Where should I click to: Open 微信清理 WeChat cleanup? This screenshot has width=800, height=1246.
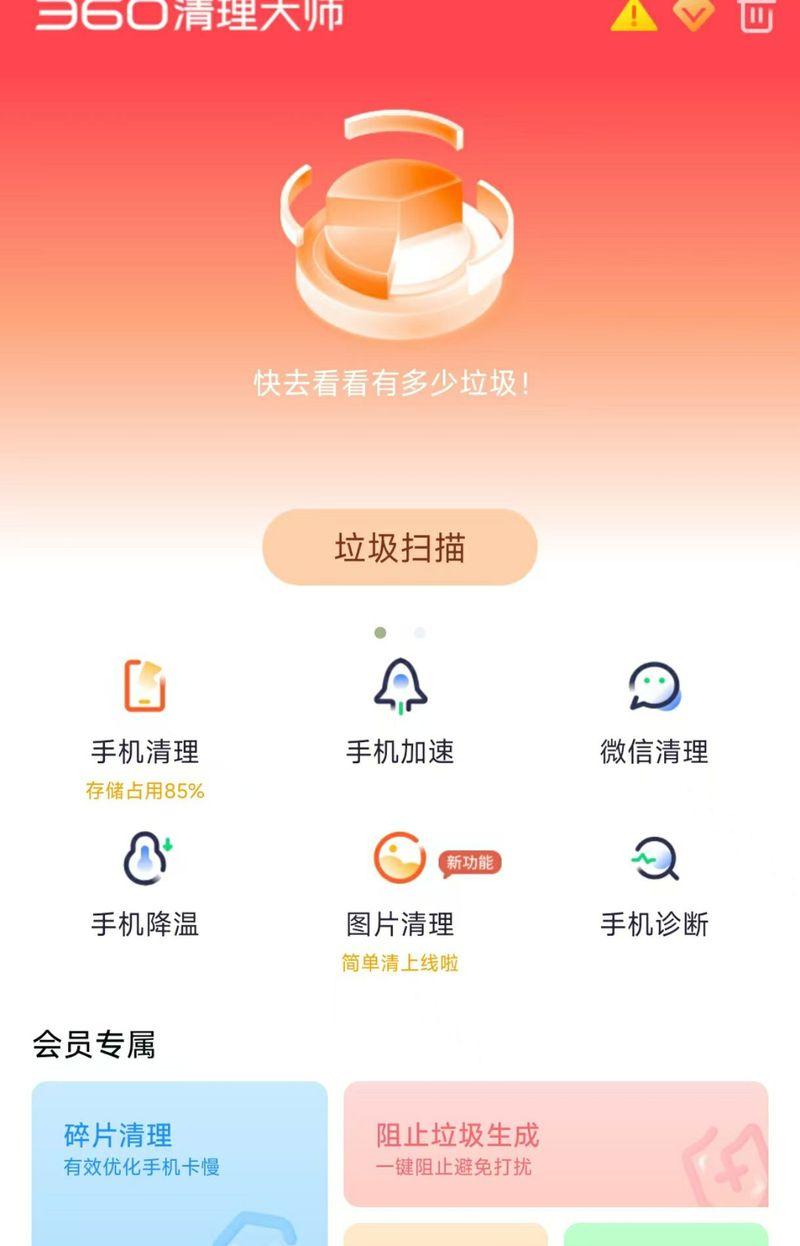coord(654,710)
